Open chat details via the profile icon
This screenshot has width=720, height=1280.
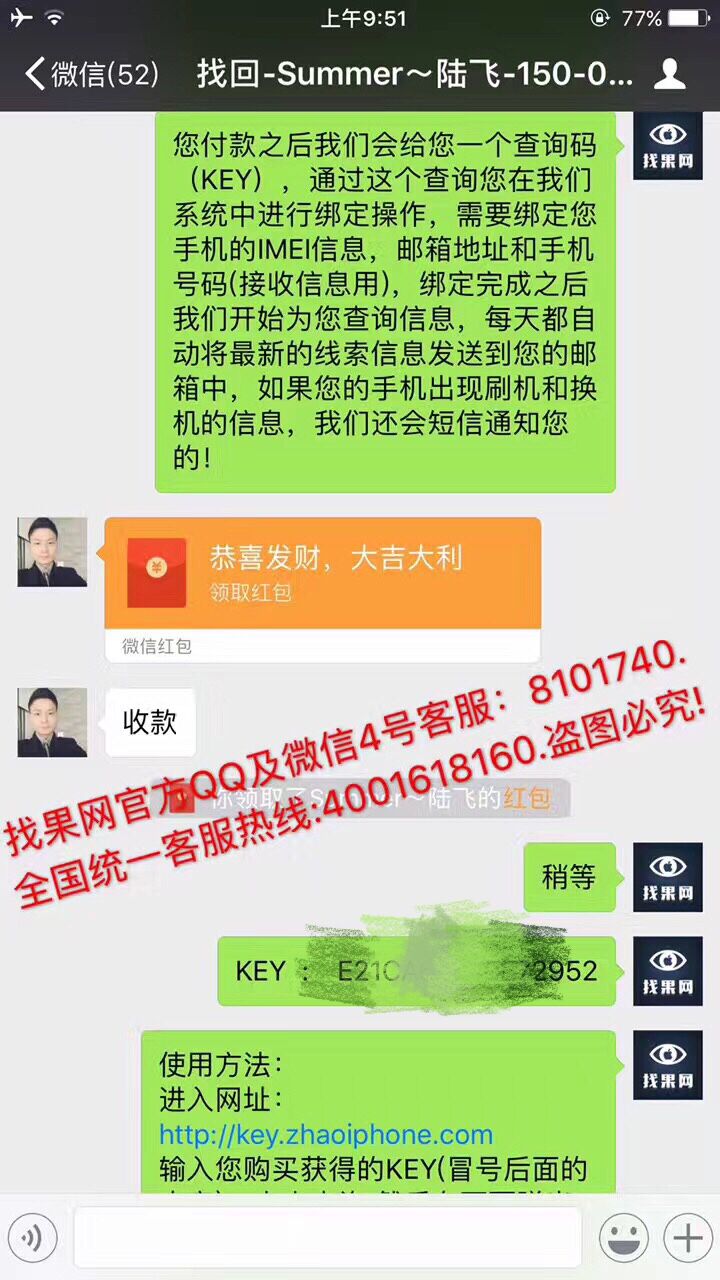pyautogui.click(x=669, y=74)
